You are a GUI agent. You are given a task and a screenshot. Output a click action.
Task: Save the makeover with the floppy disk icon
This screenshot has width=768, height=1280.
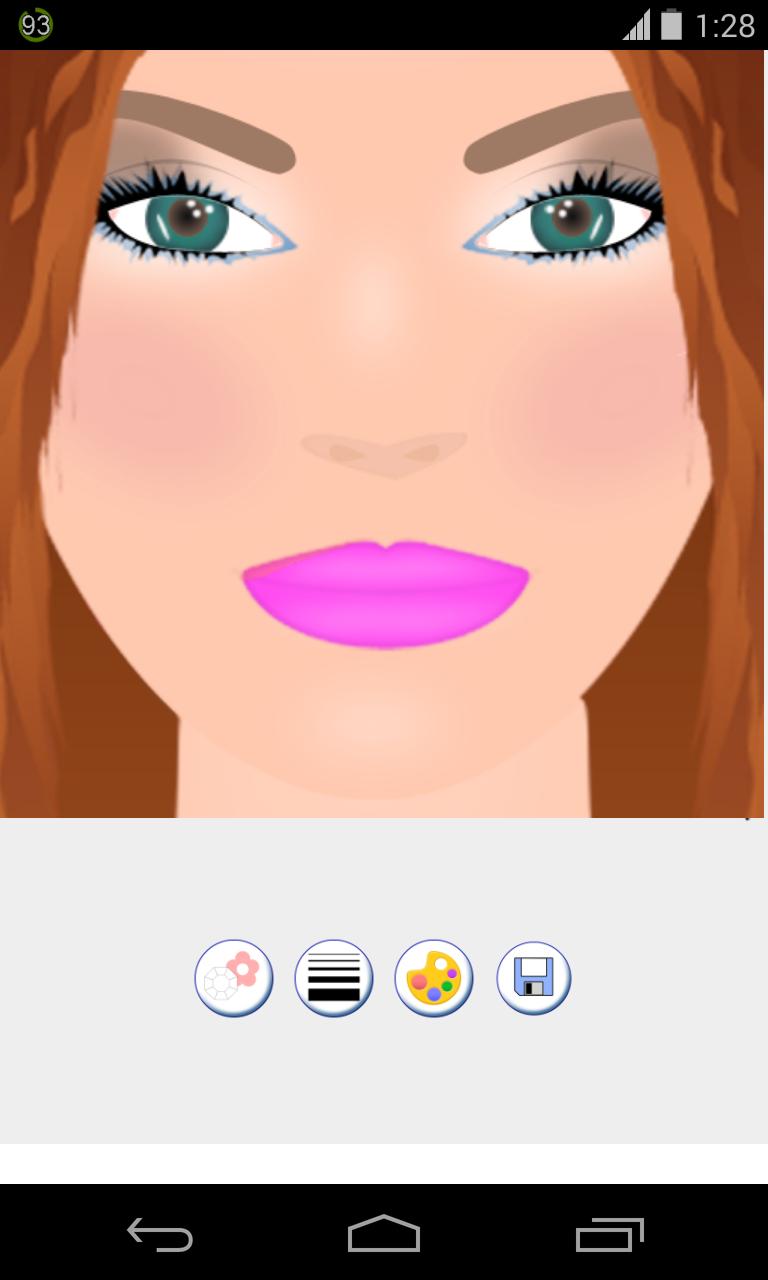point(533,977)
